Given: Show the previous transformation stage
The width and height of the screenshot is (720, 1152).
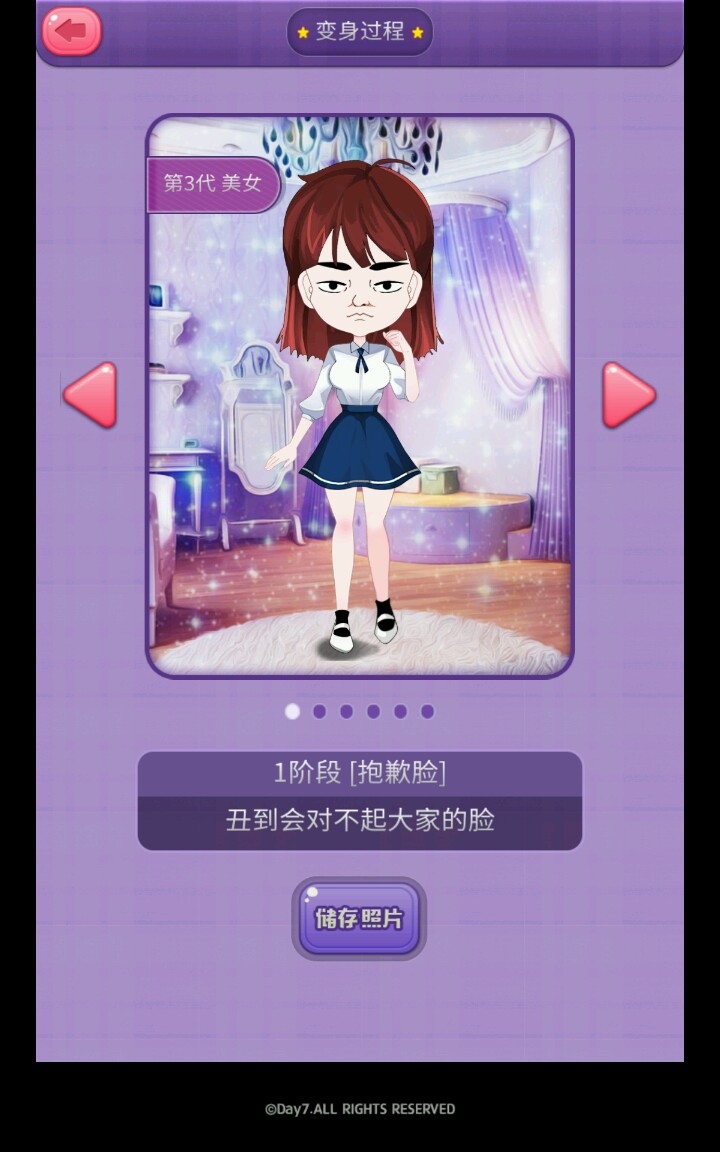Looking at the screenshot, I should pyautogui.click(x=91, y=396).
